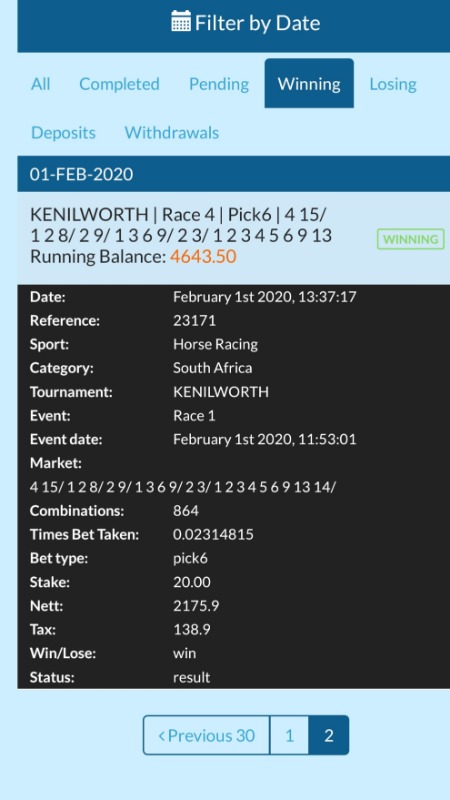450x800 pixels.
Task: Switch to the All tab
Action: tap(40, 84)
